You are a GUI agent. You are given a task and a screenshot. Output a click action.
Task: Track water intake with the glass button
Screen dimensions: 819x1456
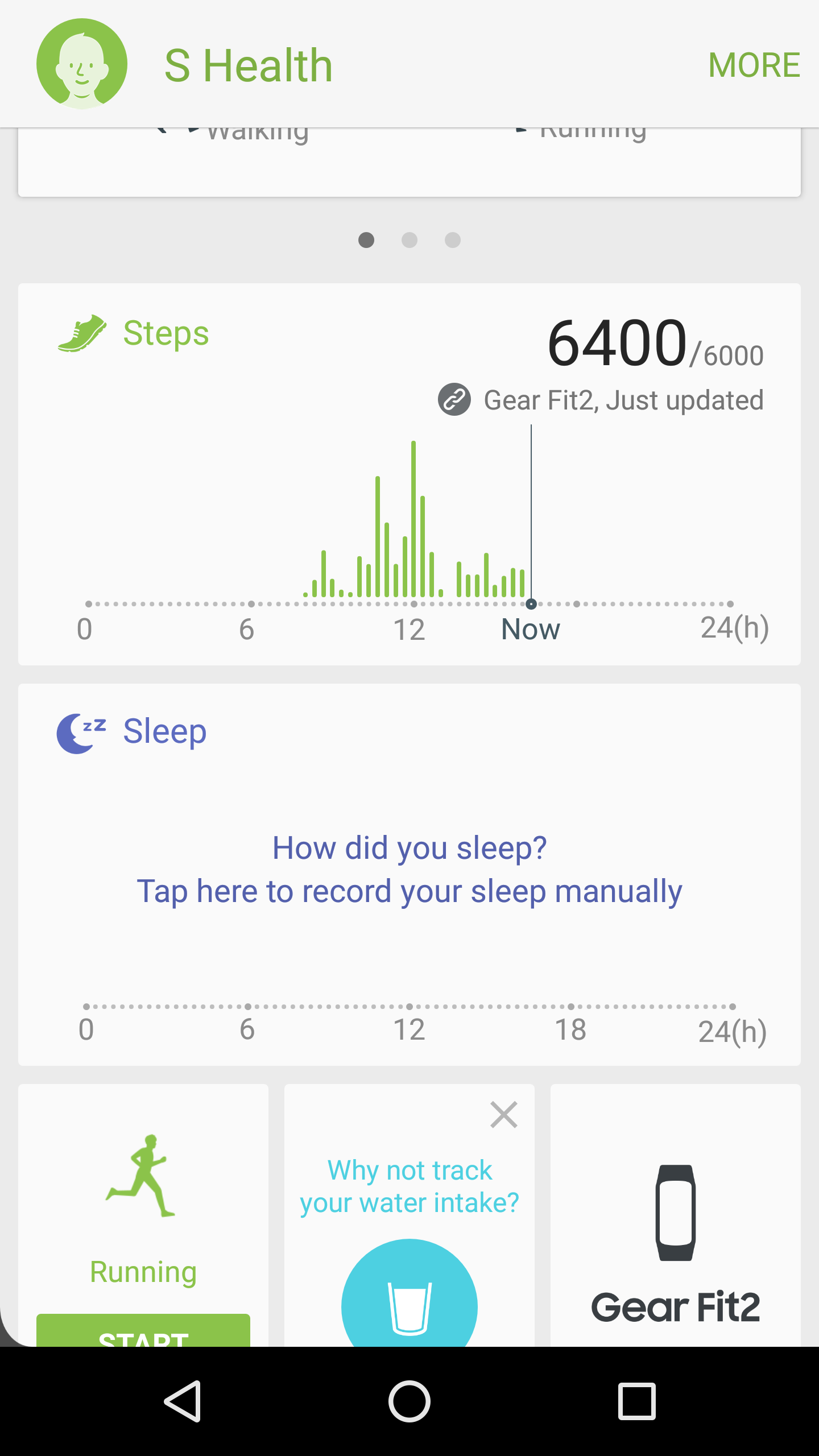409,1293
